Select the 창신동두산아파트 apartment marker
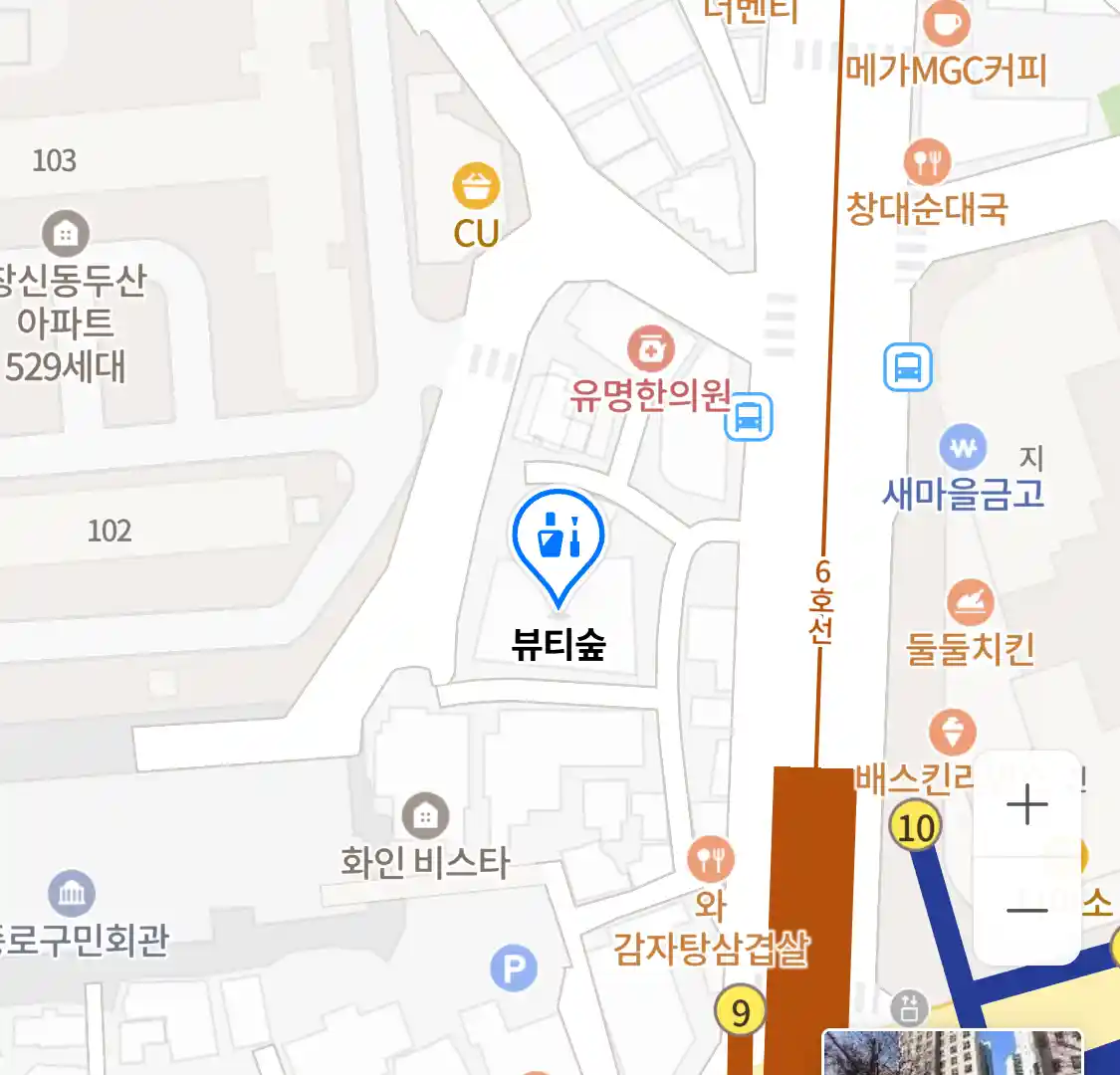 [66, 234]
